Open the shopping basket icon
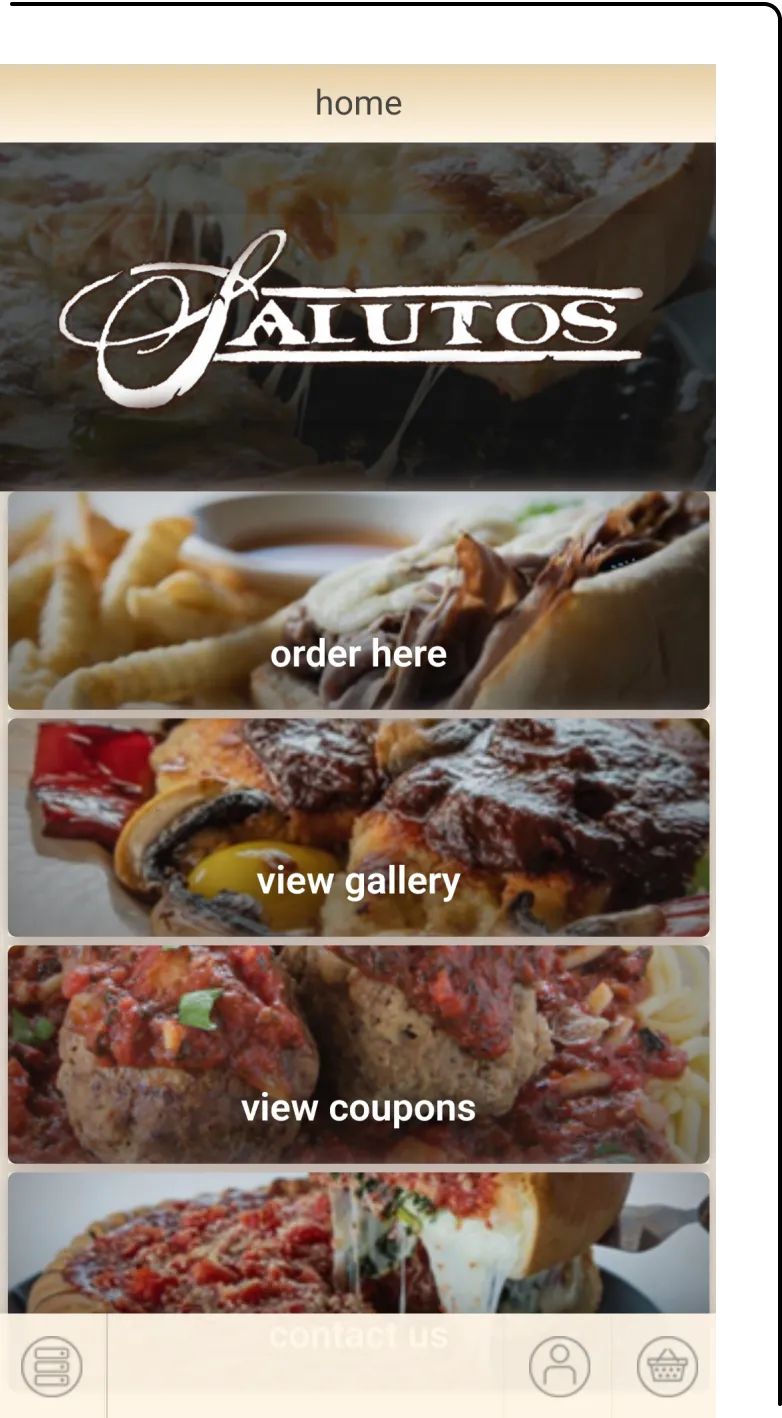782x1418 pixels. pos(667,1366)
